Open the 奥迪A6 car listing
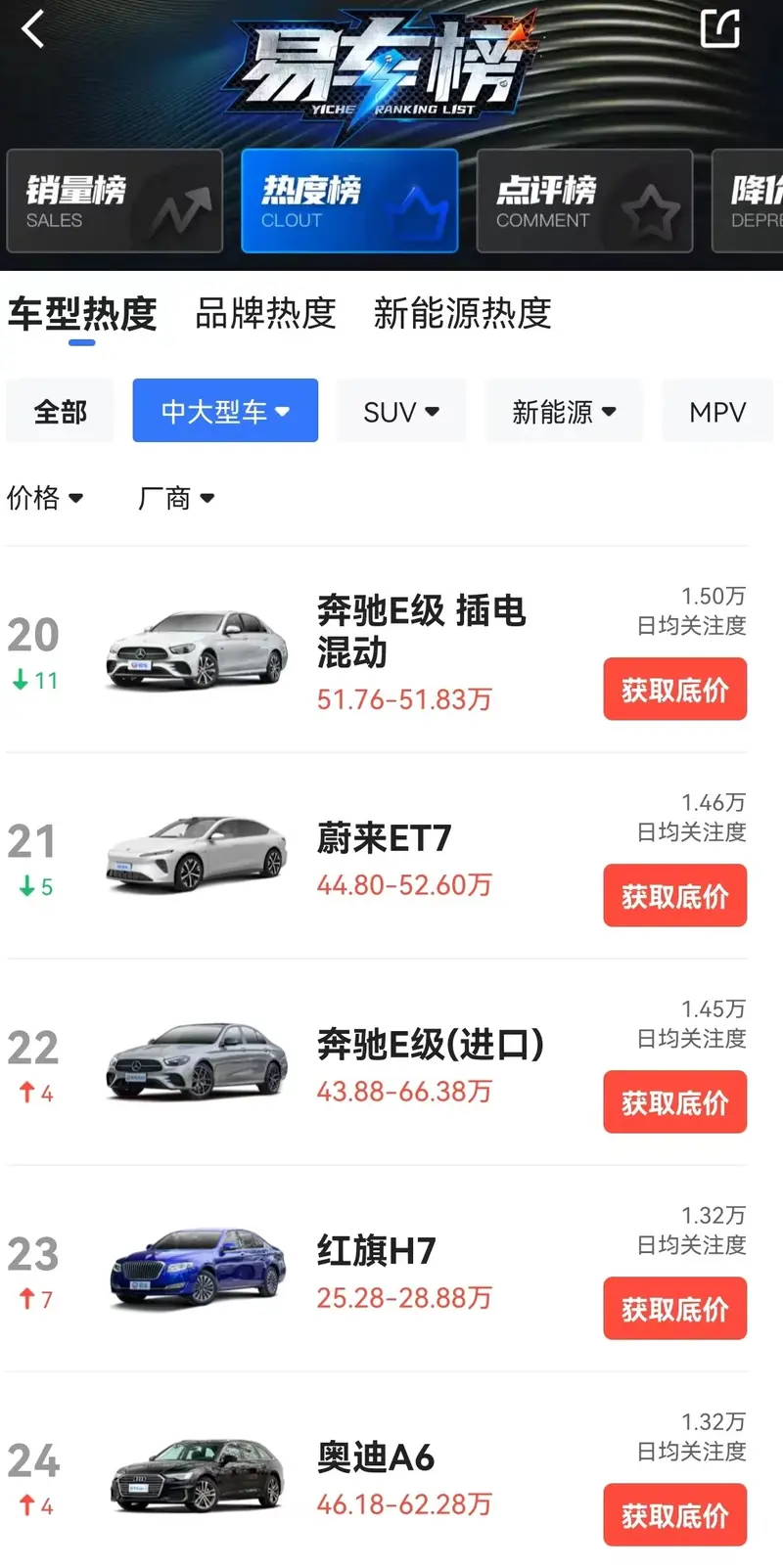The image size is (783, 1568). click(377, 1457)
